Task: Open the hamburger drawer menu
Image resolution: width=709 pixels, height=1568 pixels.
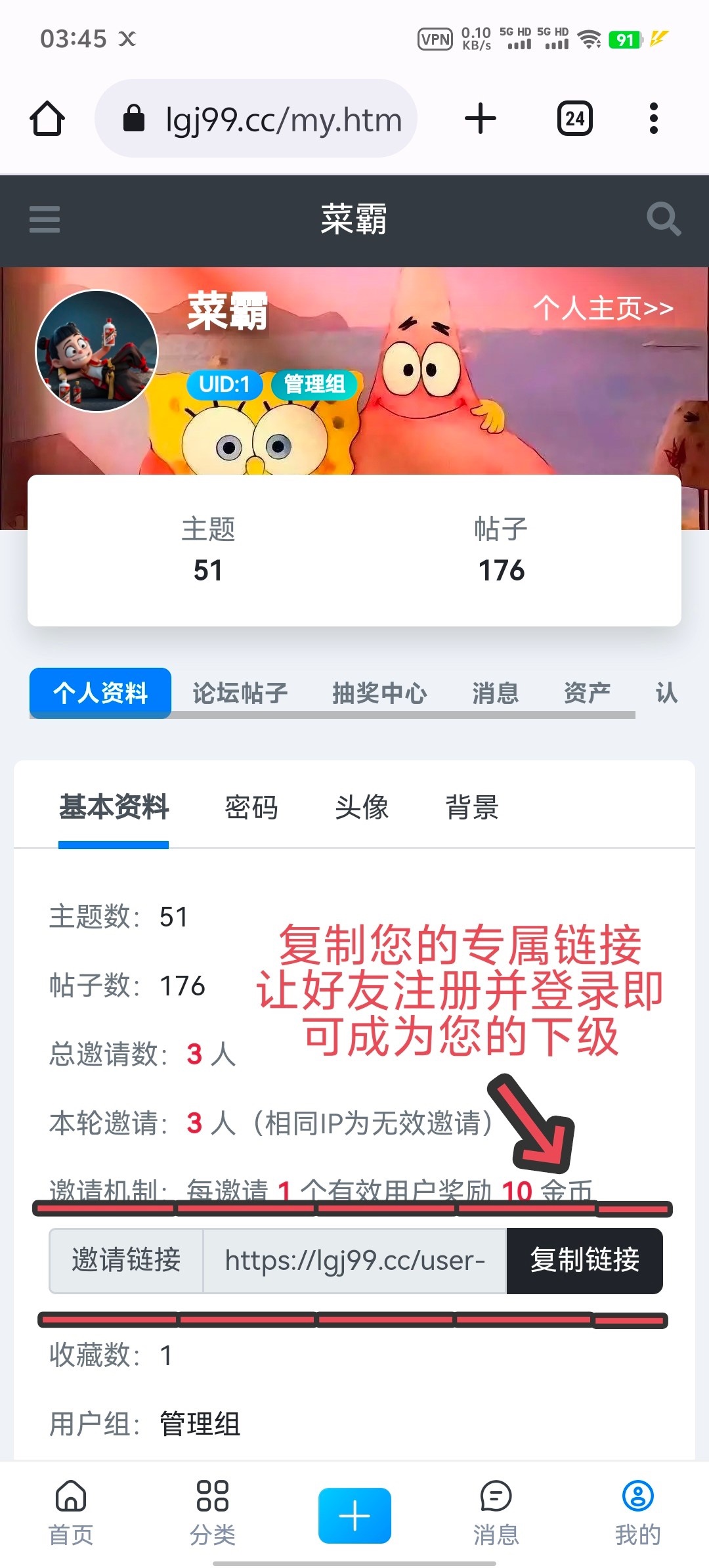Action: (45, 219)
